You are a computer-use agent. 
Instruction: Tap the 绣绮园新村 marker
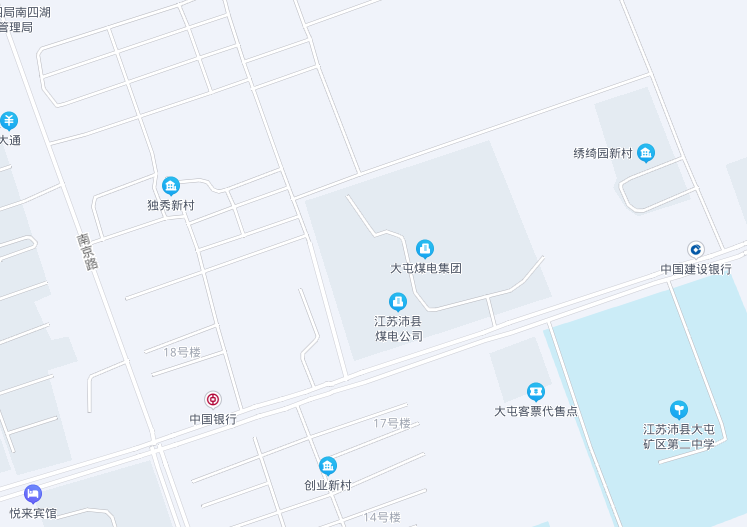click(646, 153)
